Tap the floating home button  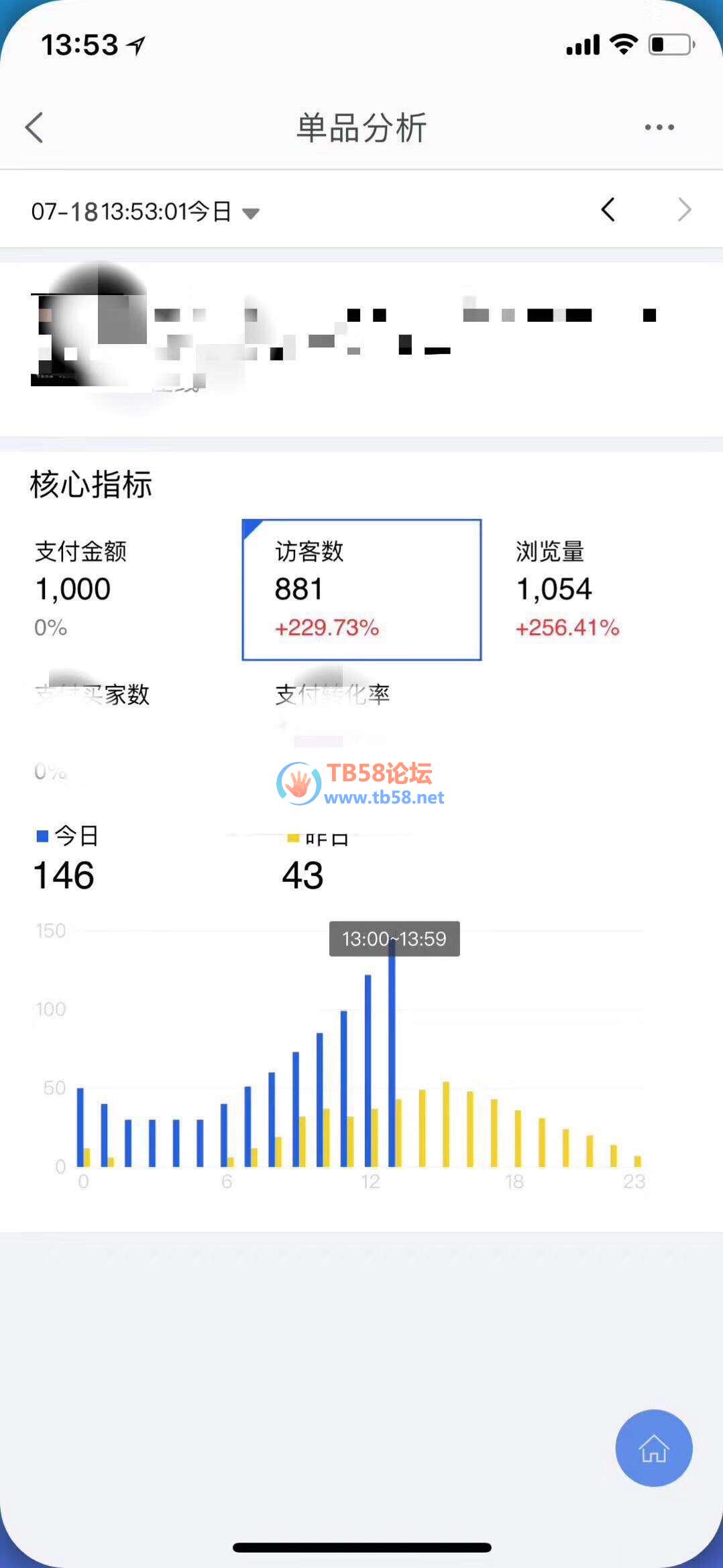pyautogui.click(x=653, y=1448)
